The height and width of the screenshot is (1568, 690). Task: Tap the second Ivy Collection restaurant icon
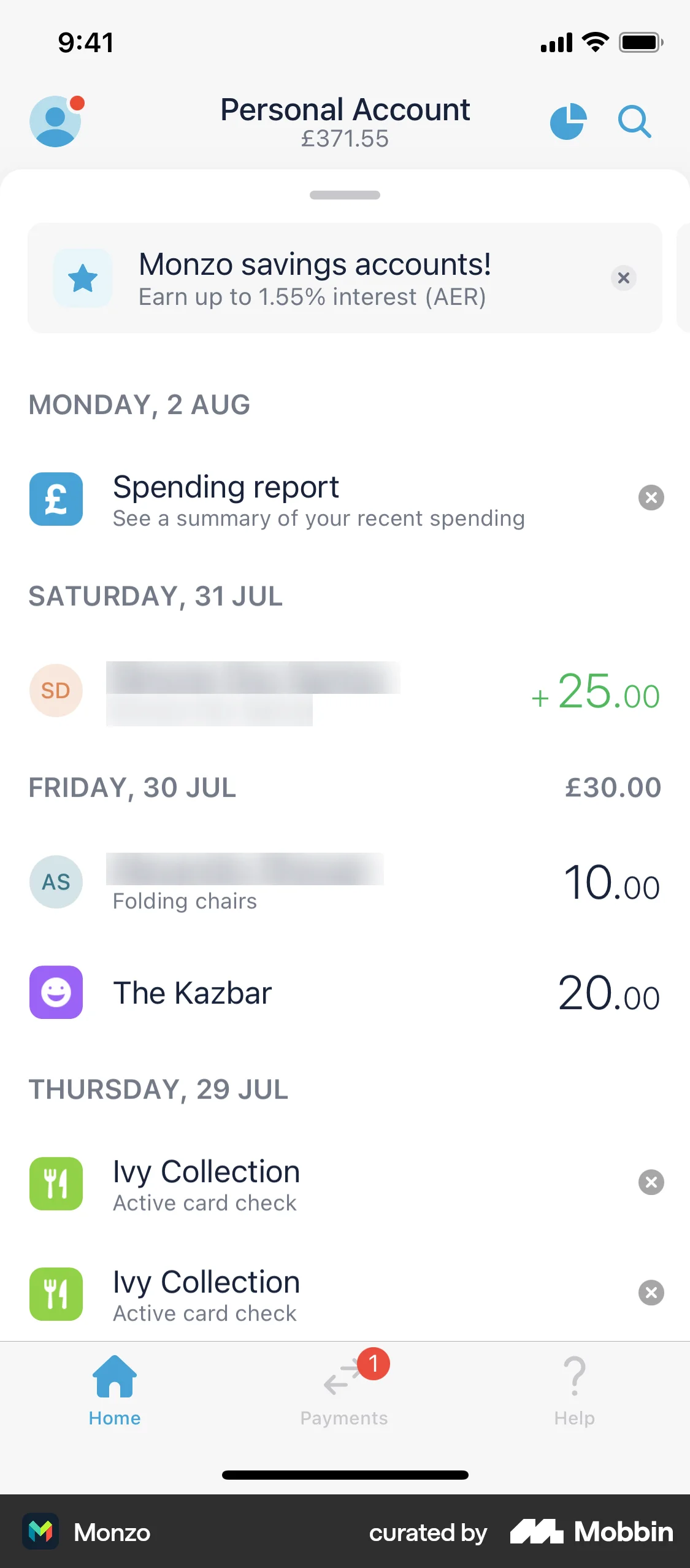[x=56, y=1294]
